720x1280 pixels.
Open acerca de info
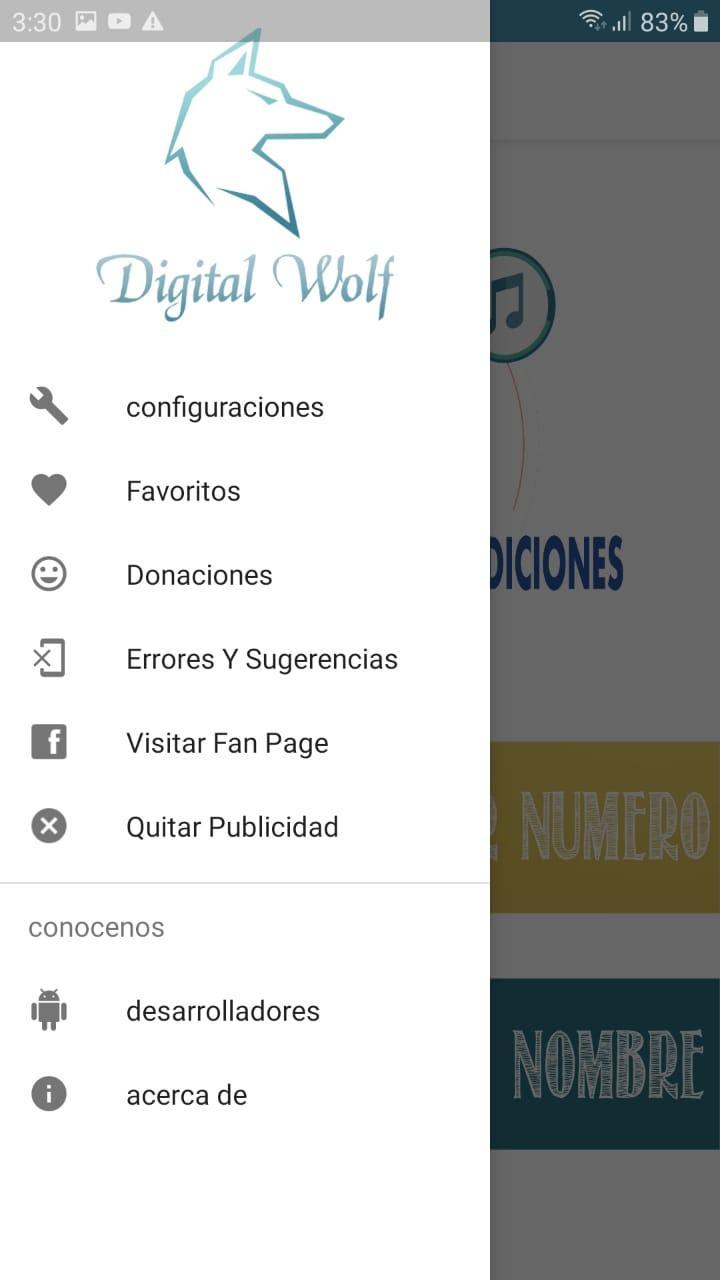point(186,1096)
